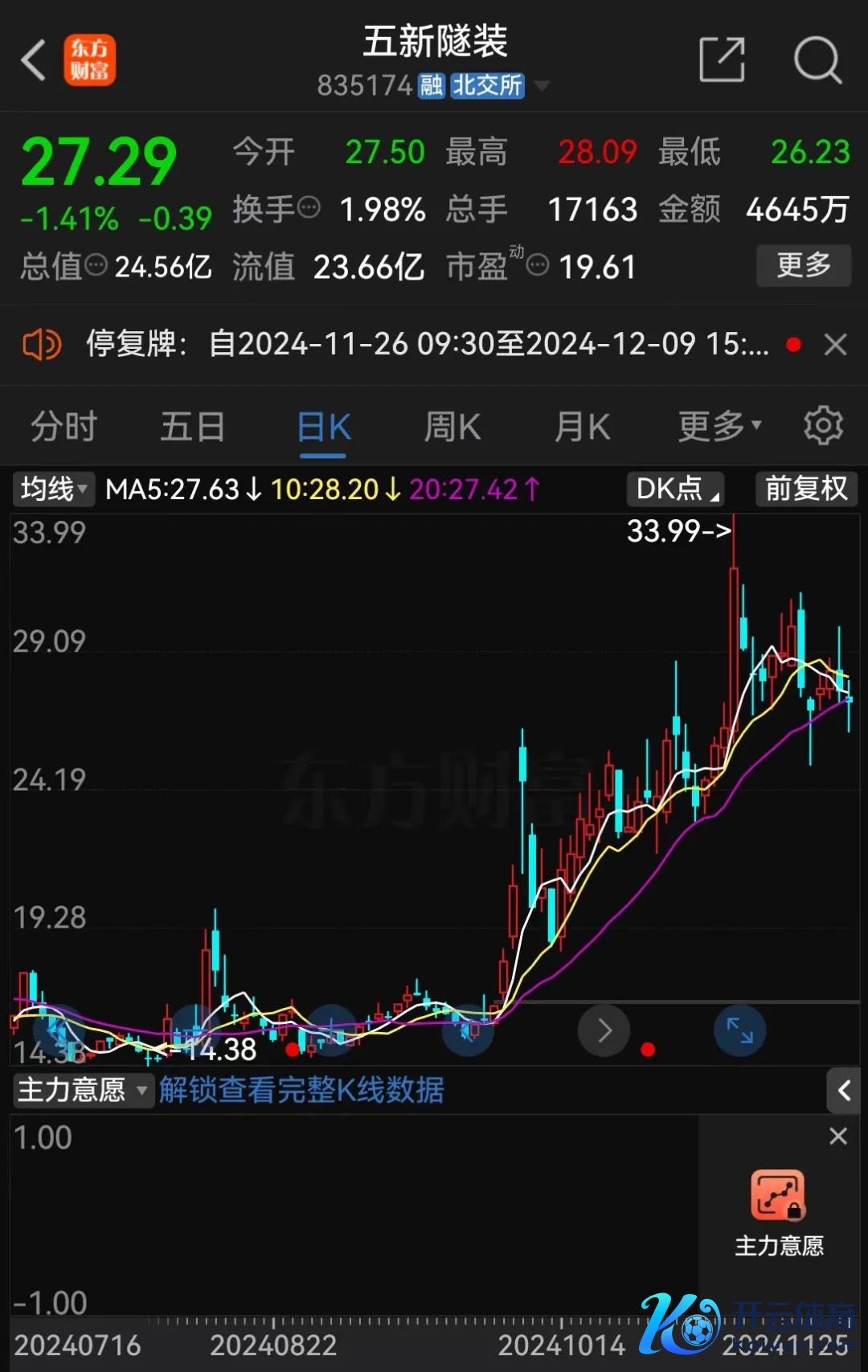This screenshot has width=868, height=1372.
Task: Go back using the top-left arrow
Action: [34, 60]
